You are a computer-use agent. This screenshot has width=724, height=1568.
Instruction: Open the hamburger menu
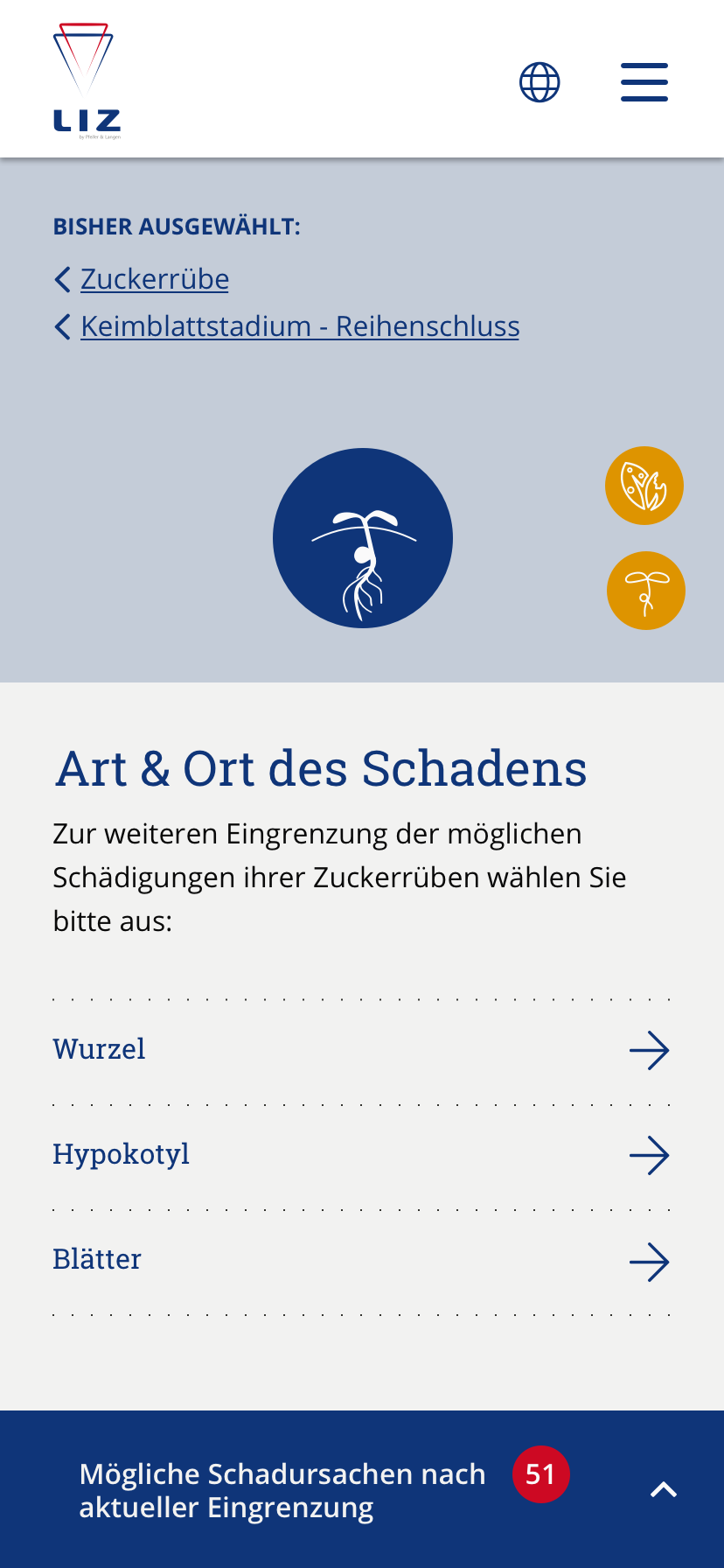point(644,82)
